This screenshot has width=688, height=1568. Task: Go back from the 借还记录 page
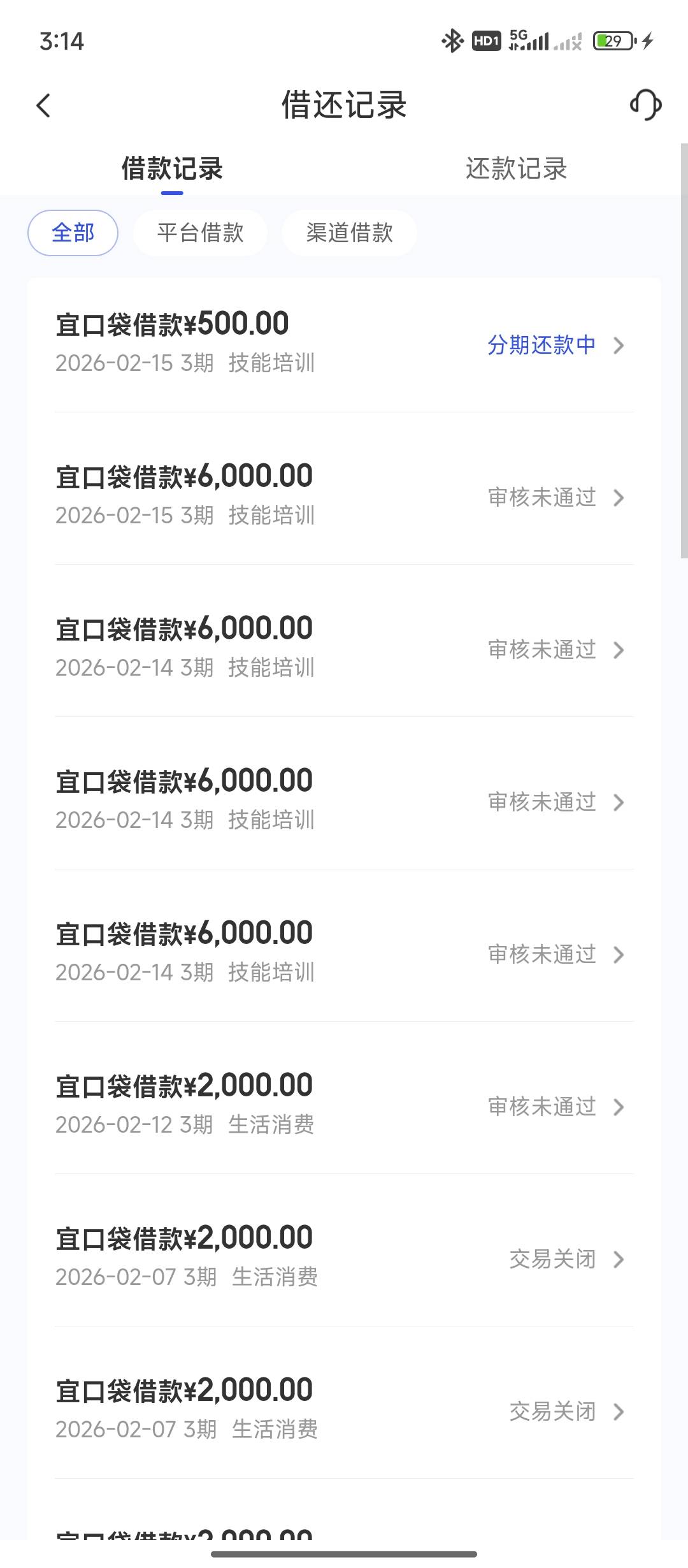pyautogui.click(x=43, y=106)
